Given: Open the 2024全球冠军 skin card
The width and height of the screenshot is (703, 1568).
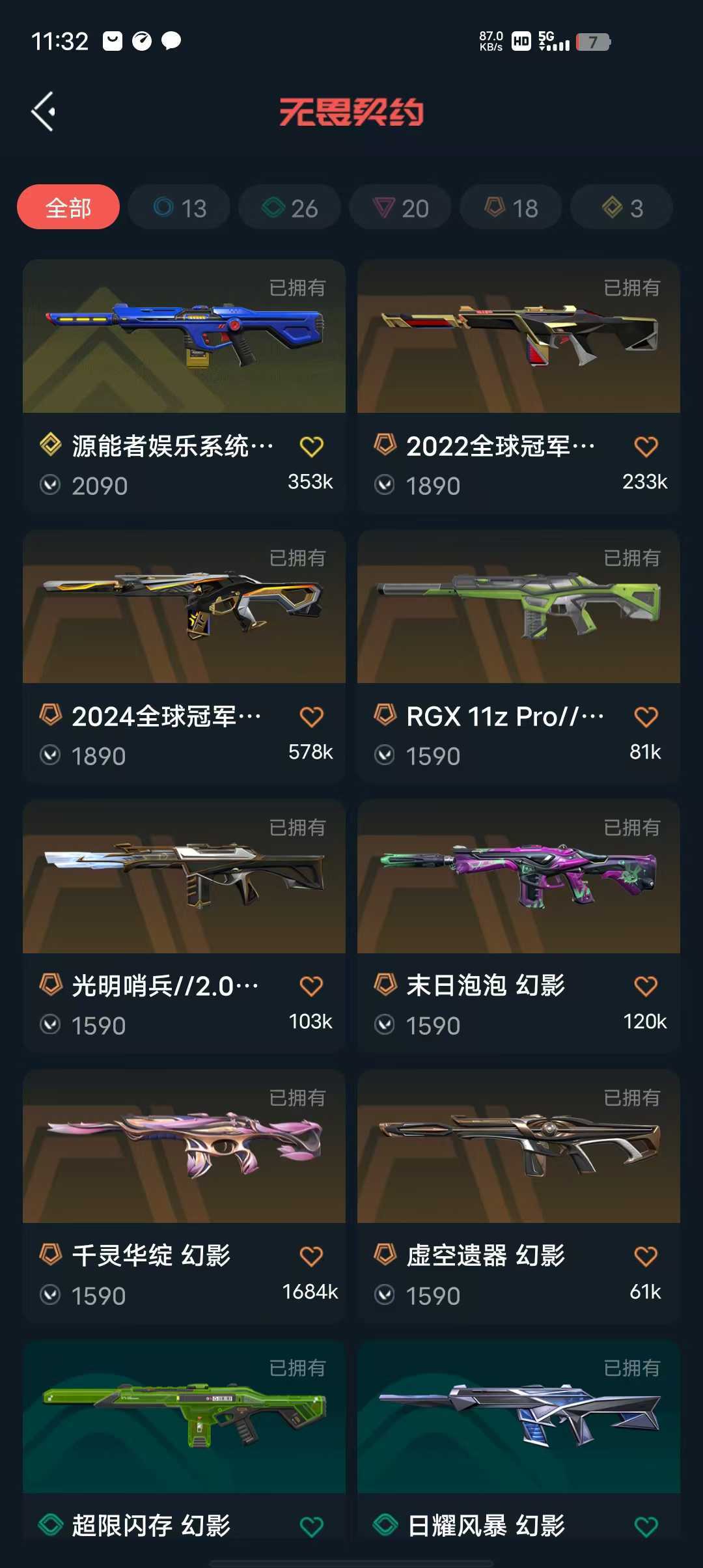Looking at the screenshot, I should [184, 656].
